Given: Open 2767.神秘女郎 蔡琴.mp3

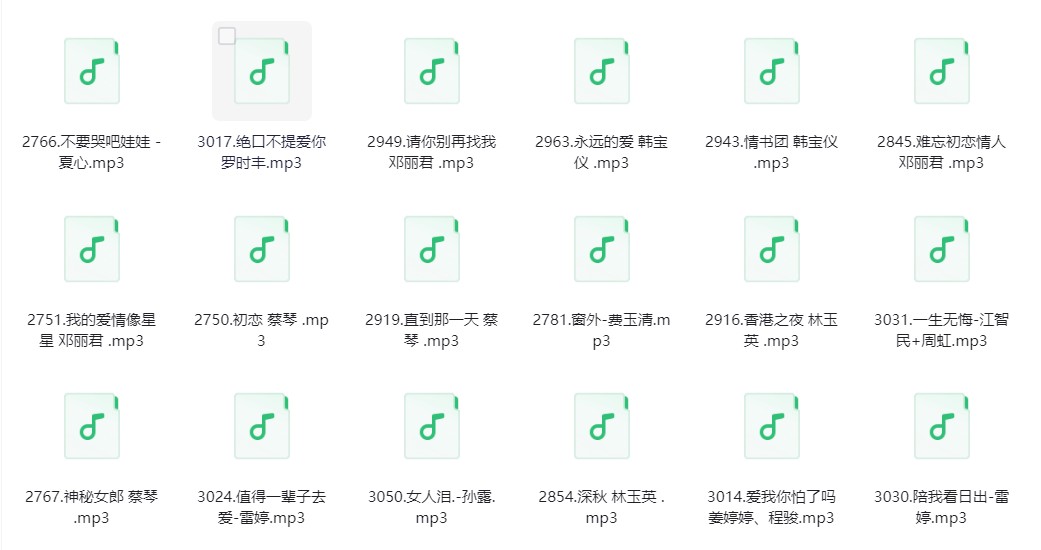Looking at the screenshot, I should [x=92, y=426].
